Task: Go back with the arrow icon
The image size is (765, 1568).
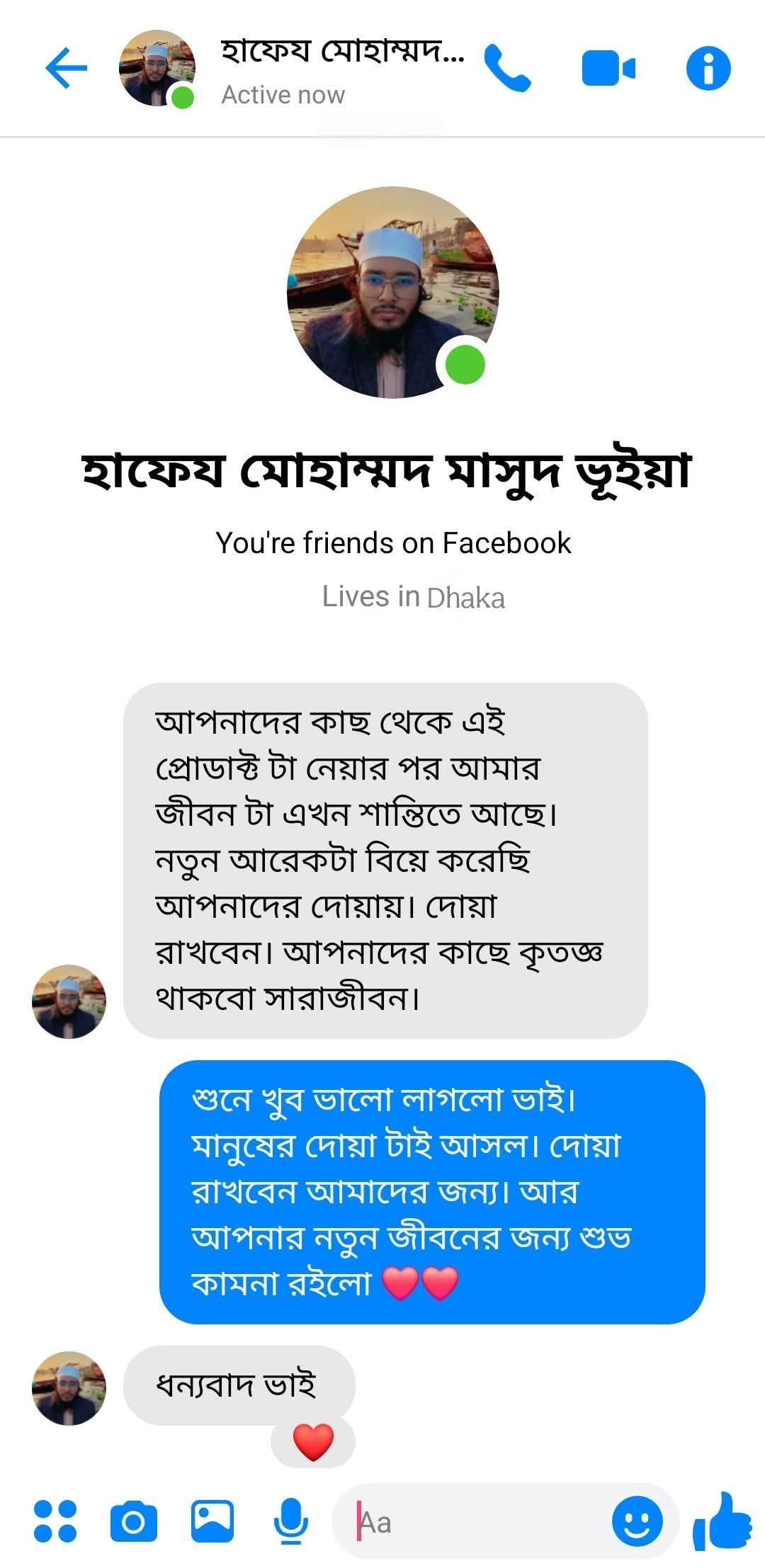Action: pyautogui.click(x=66, y=69)
